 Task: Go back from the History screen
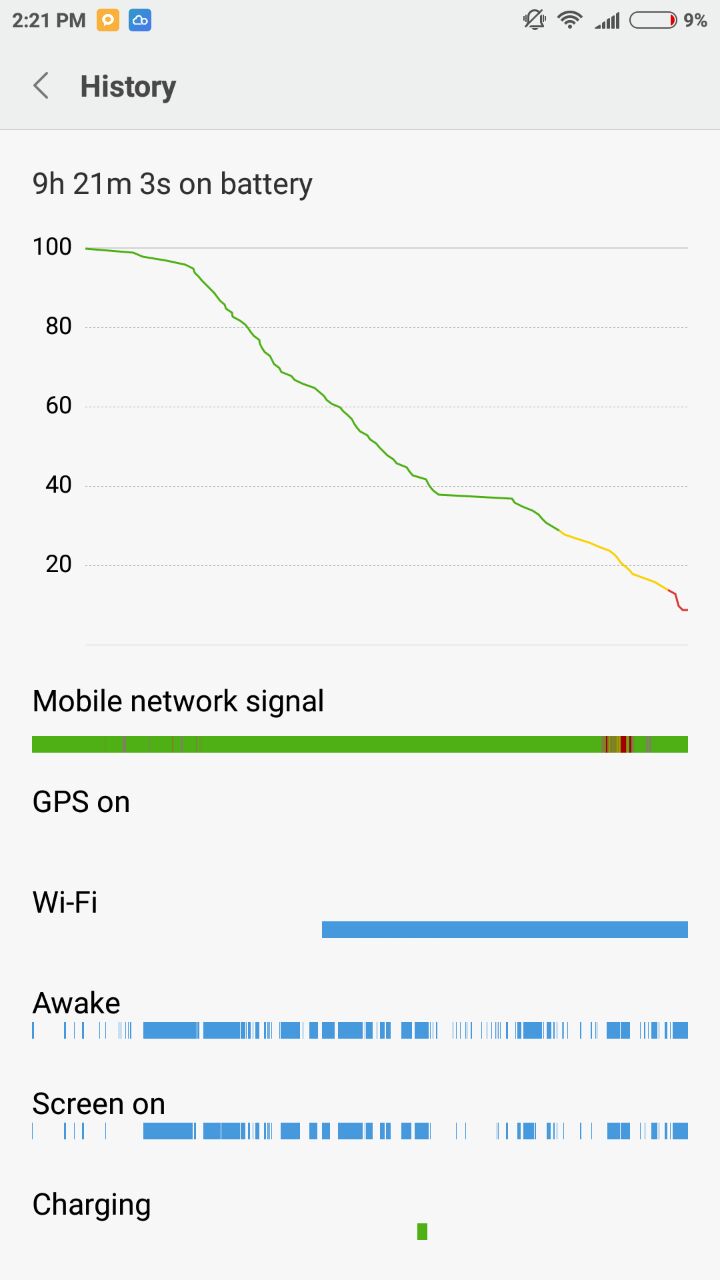click(x=41, y=86)
